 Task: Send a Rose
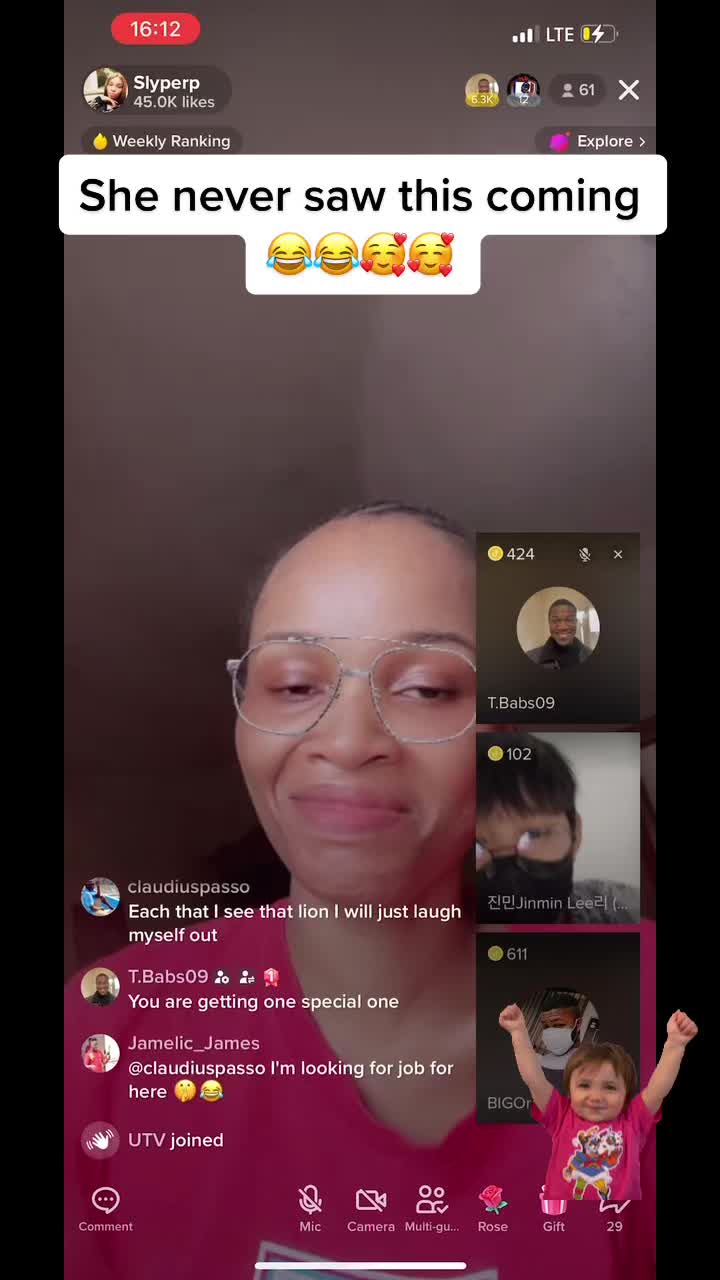(x=493, y=1209)
